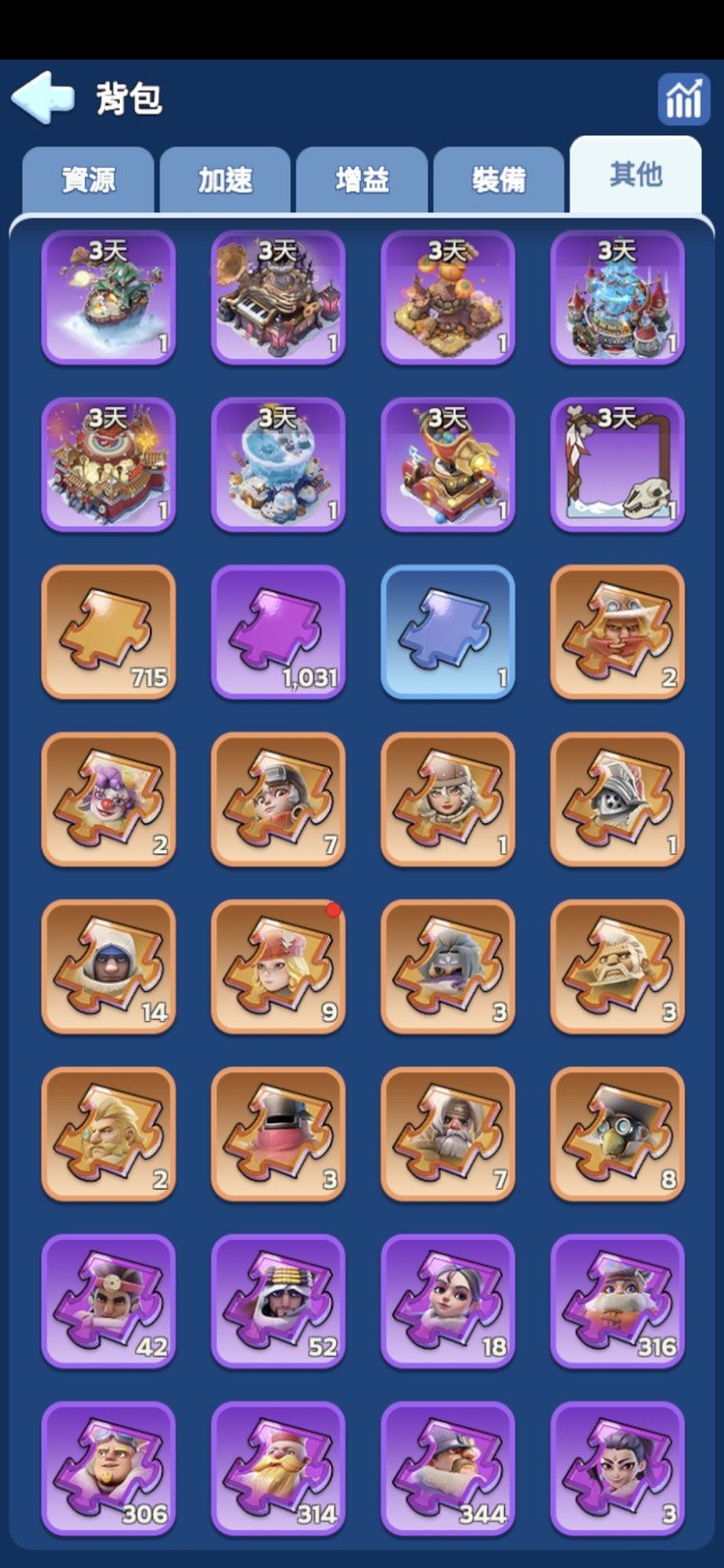The image size is (724, 1568).
Task: Open the purple puzzle piece with 1,031
Action: [x=278, y=632]
